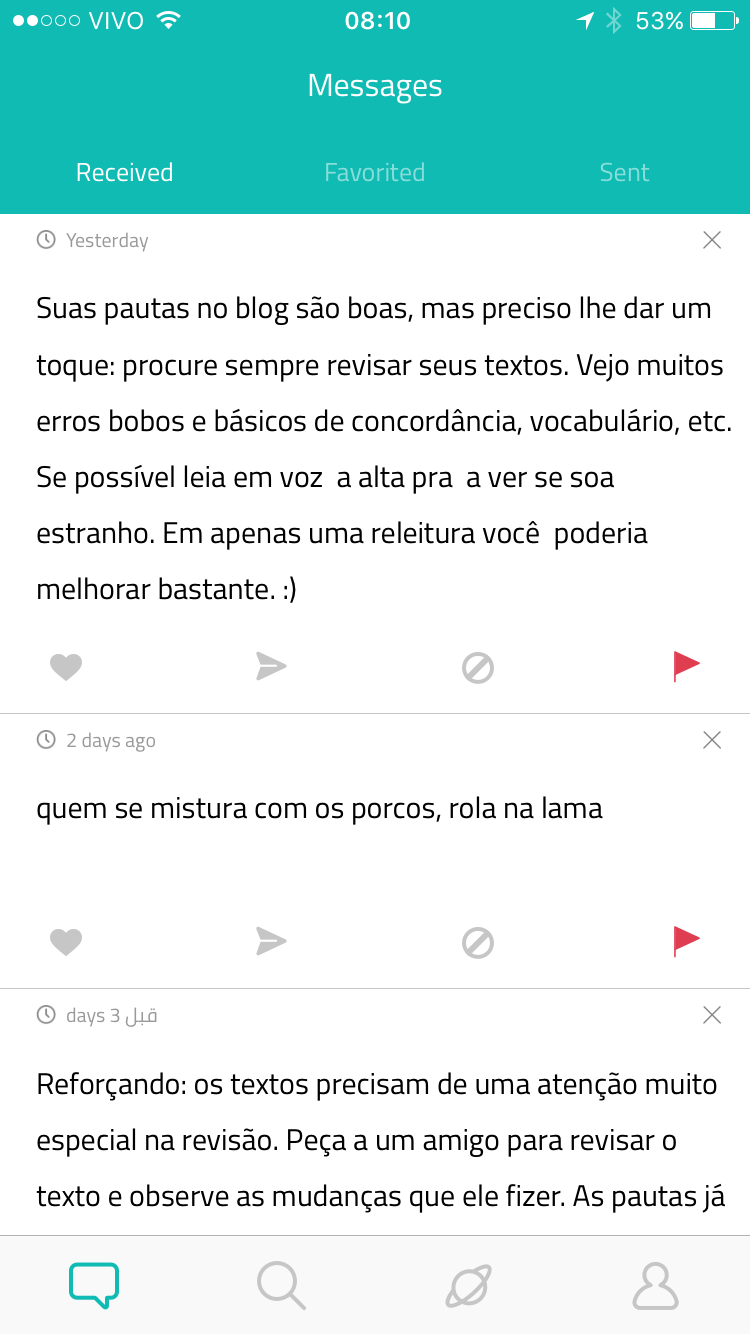Viewport: 750px width, 1334px height.
Task: Dismiss the message from Yesterday
Action: pos(712,240)
